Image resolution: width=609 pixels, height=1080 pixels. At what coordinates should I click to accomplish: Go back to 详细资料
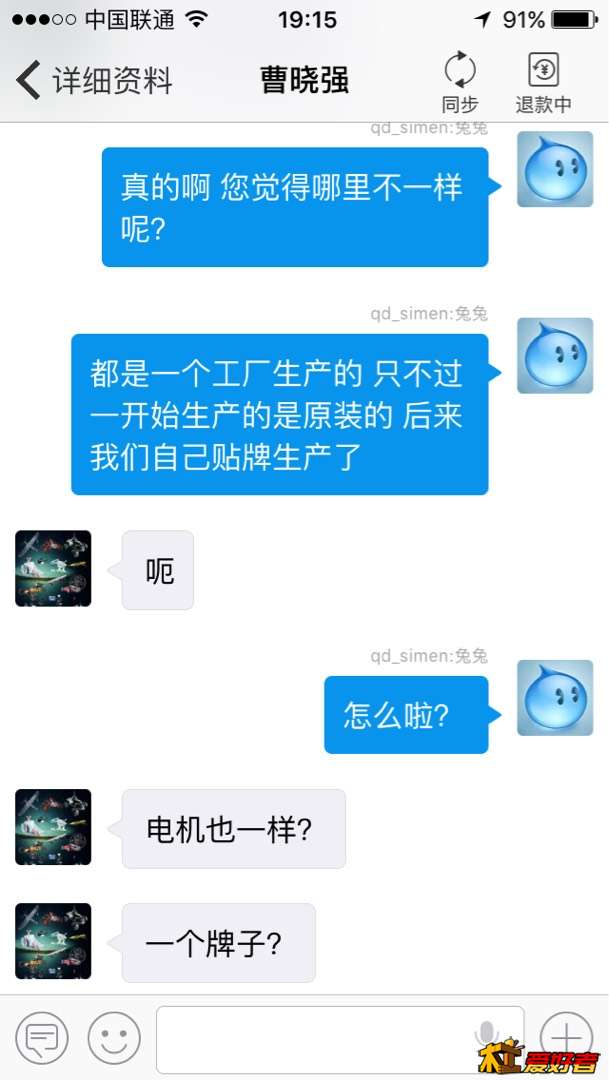[95, 80]
